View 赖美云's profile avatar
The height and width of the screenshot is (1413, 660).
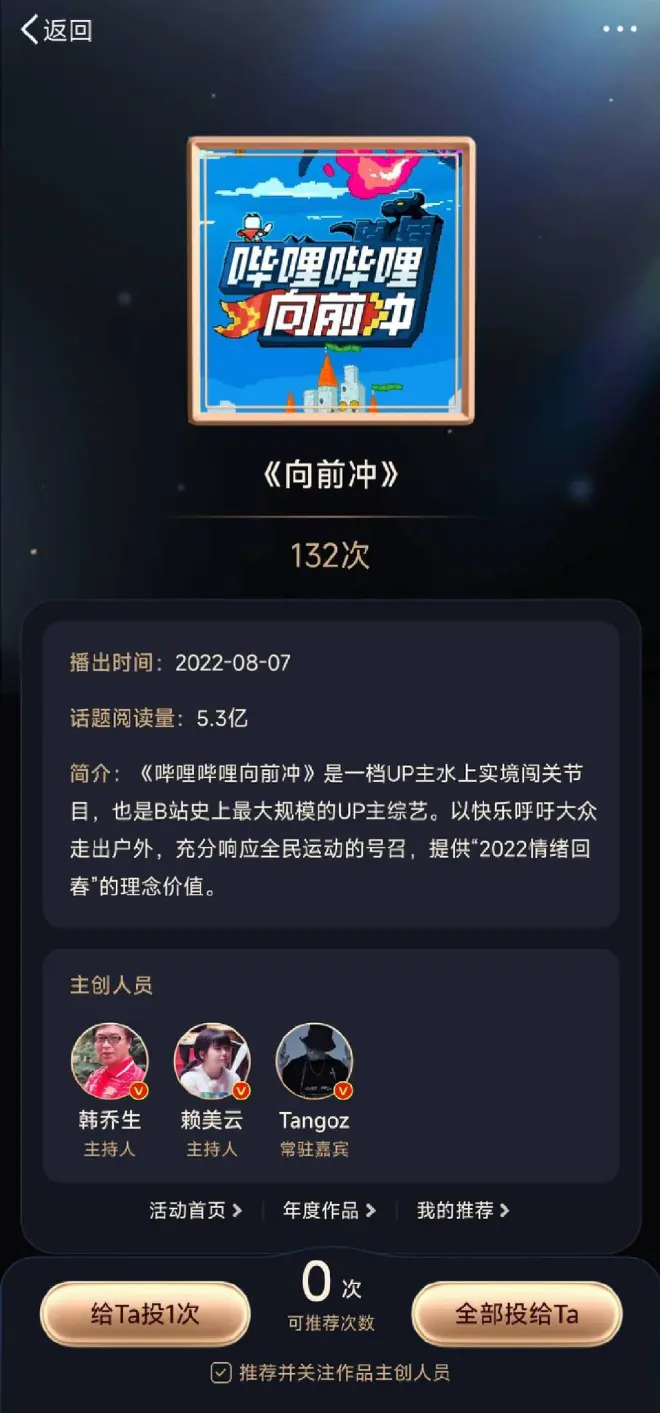tap(212, 1062)
